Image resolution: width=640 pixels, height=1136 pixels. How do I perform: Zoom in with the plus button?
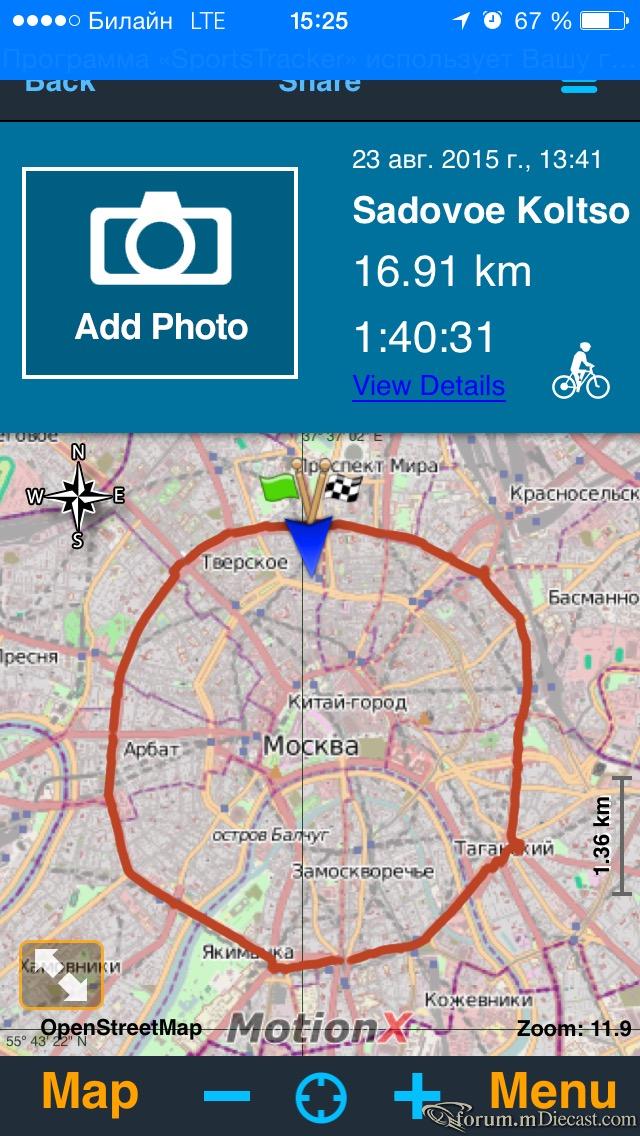tap(417, 1096)
